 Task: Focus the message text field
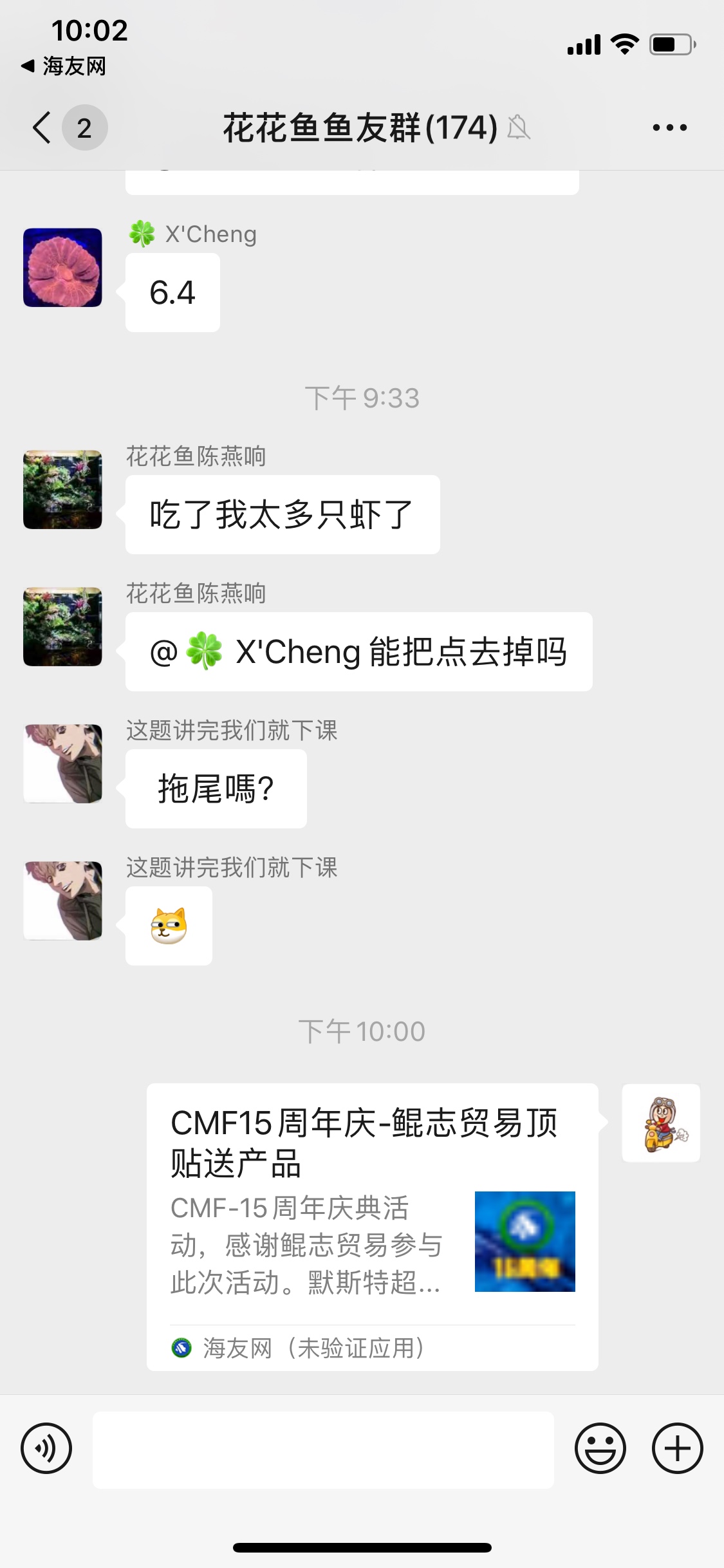(x=323, y=1450)
